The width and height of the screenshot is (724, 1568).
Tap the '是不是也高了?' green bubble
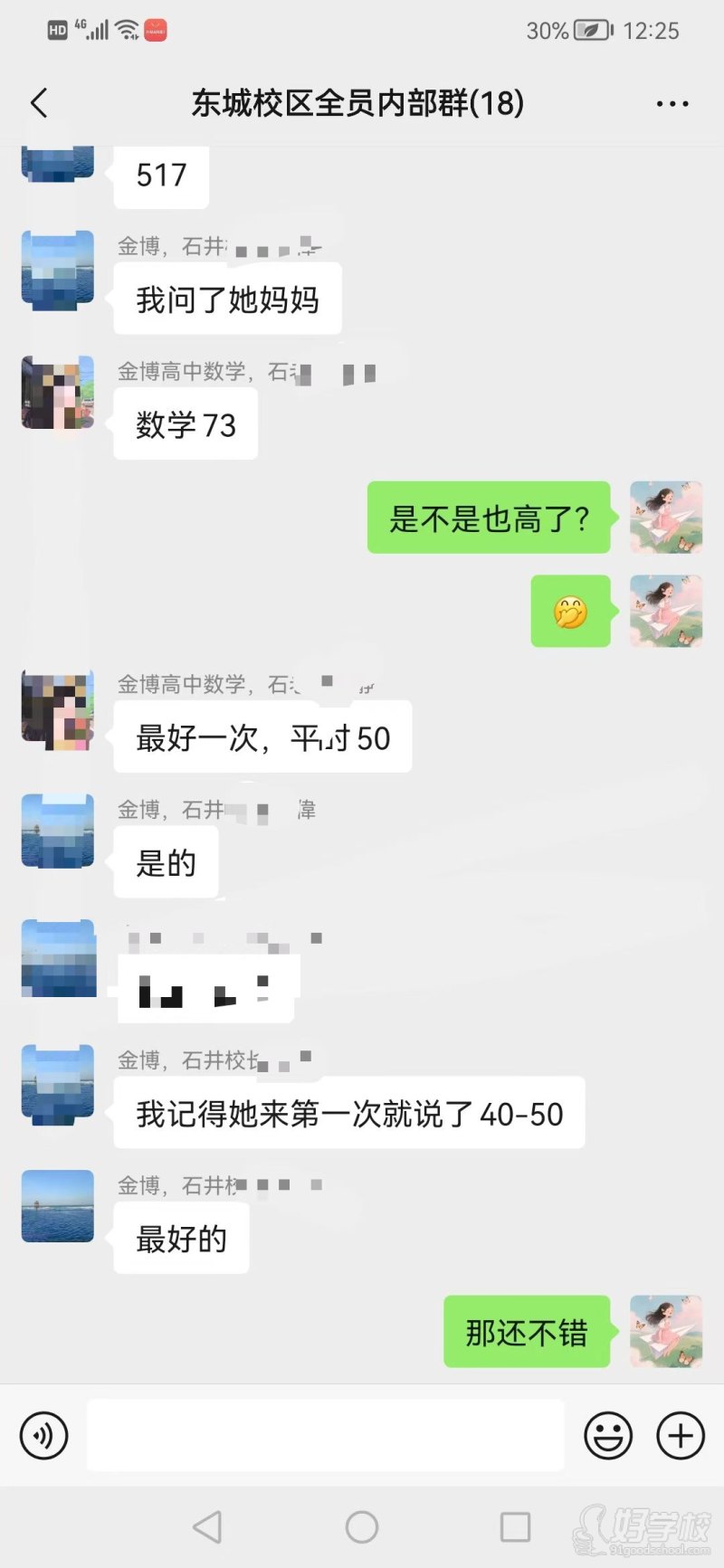(x=489, y=518)
